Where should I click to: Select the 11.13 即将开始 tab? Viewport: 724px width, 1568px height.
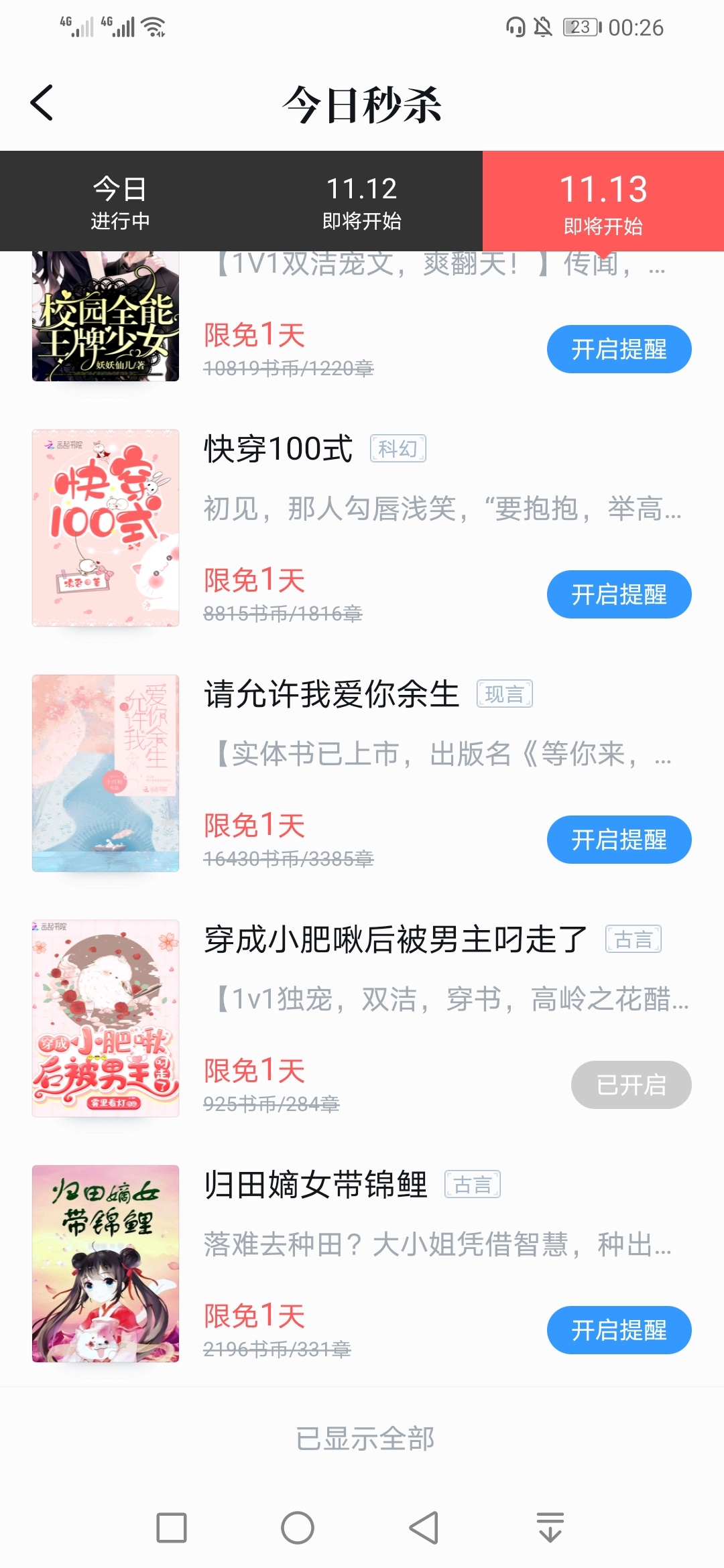tap(603, 202)
